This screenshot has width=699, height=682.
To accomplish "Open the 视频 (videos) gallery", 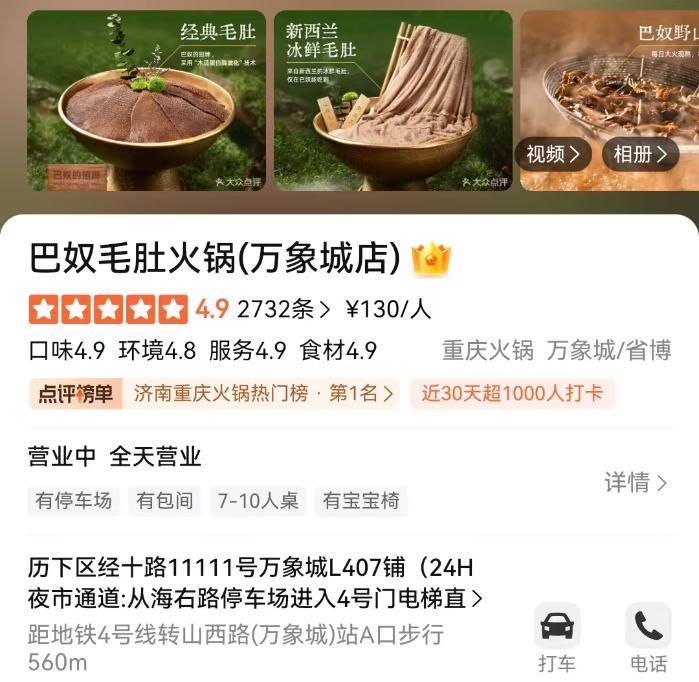I will coord(553,154).
